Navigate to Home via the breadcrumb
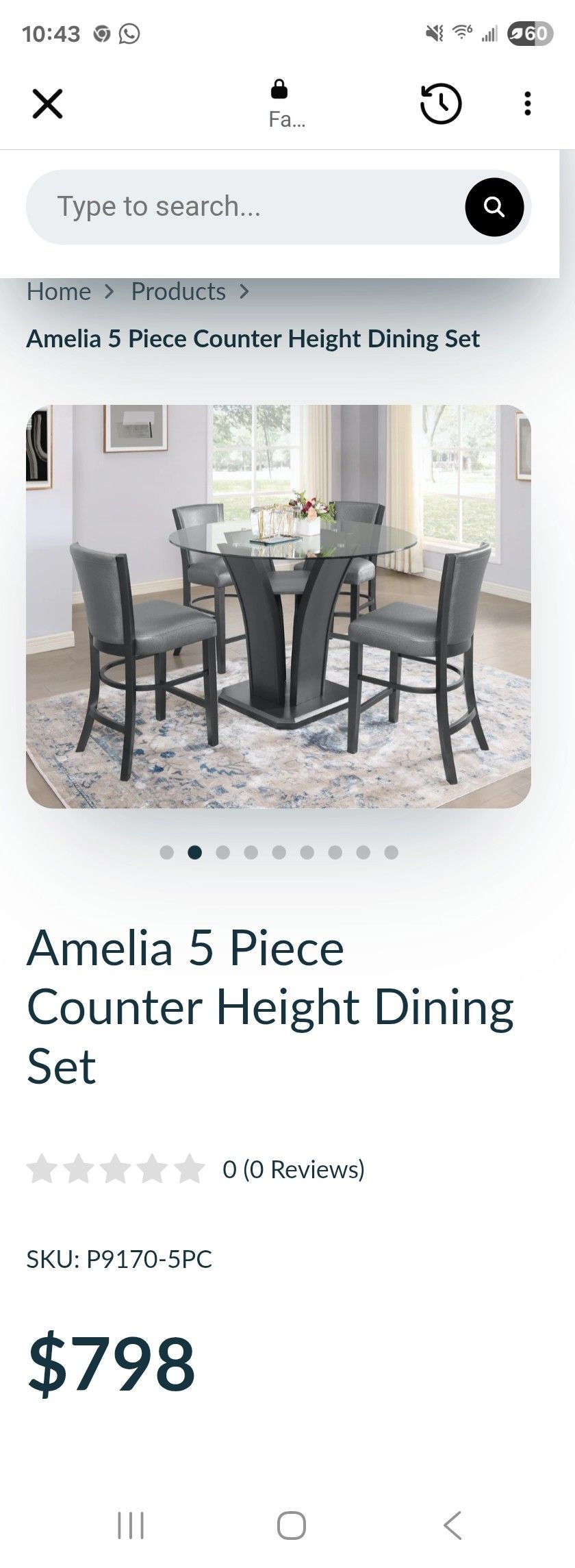This screenshot has width=575, height=1568. (58, 291)
